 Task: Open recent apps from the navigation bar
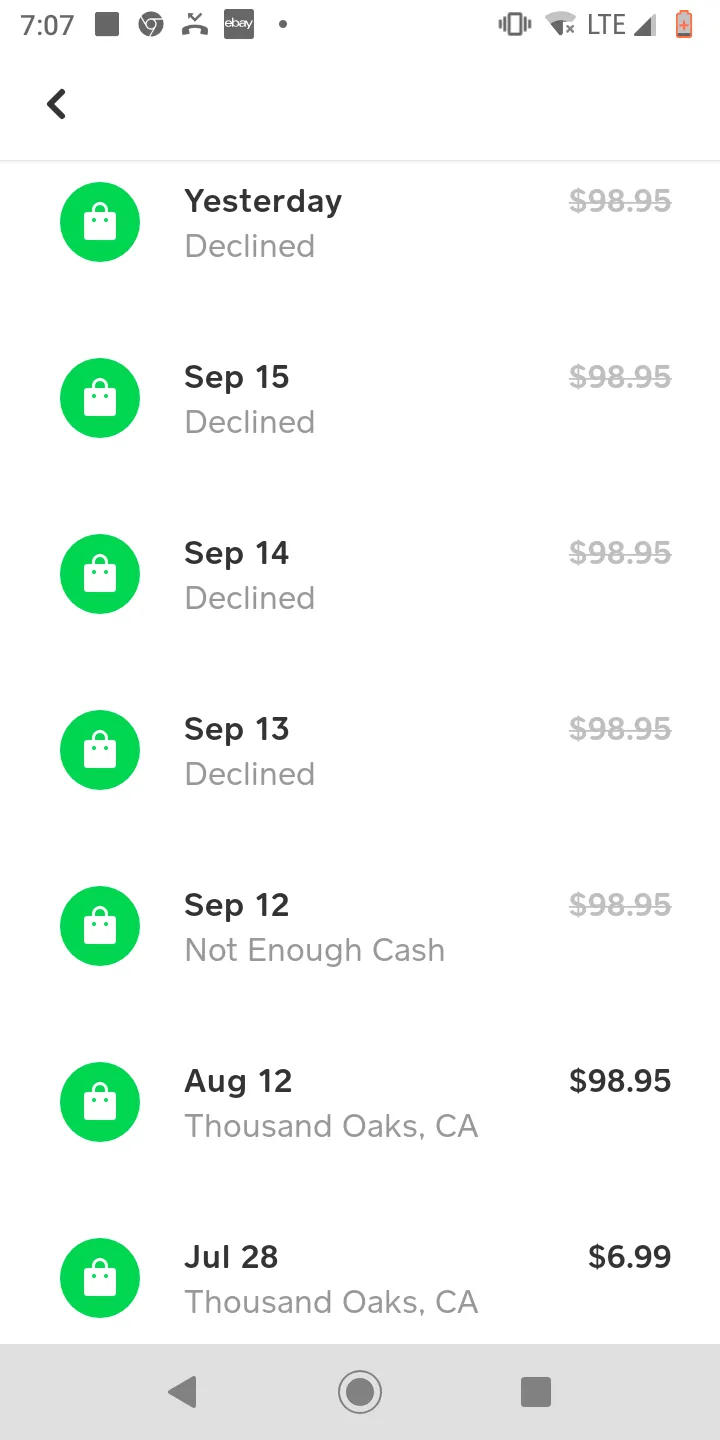536,1392
